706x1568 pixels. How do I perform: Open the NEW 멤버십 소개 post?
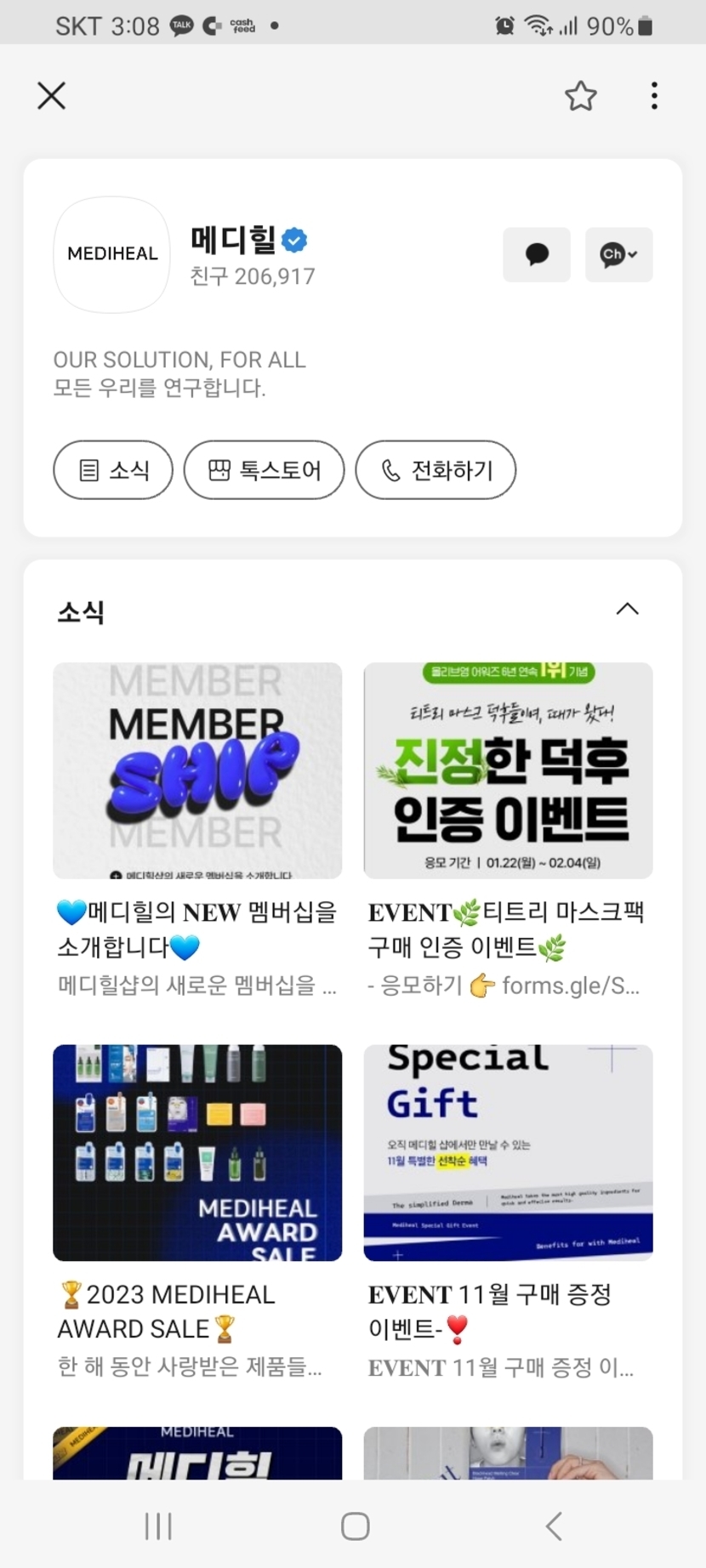pyautogui.click(x=197, y=770)
